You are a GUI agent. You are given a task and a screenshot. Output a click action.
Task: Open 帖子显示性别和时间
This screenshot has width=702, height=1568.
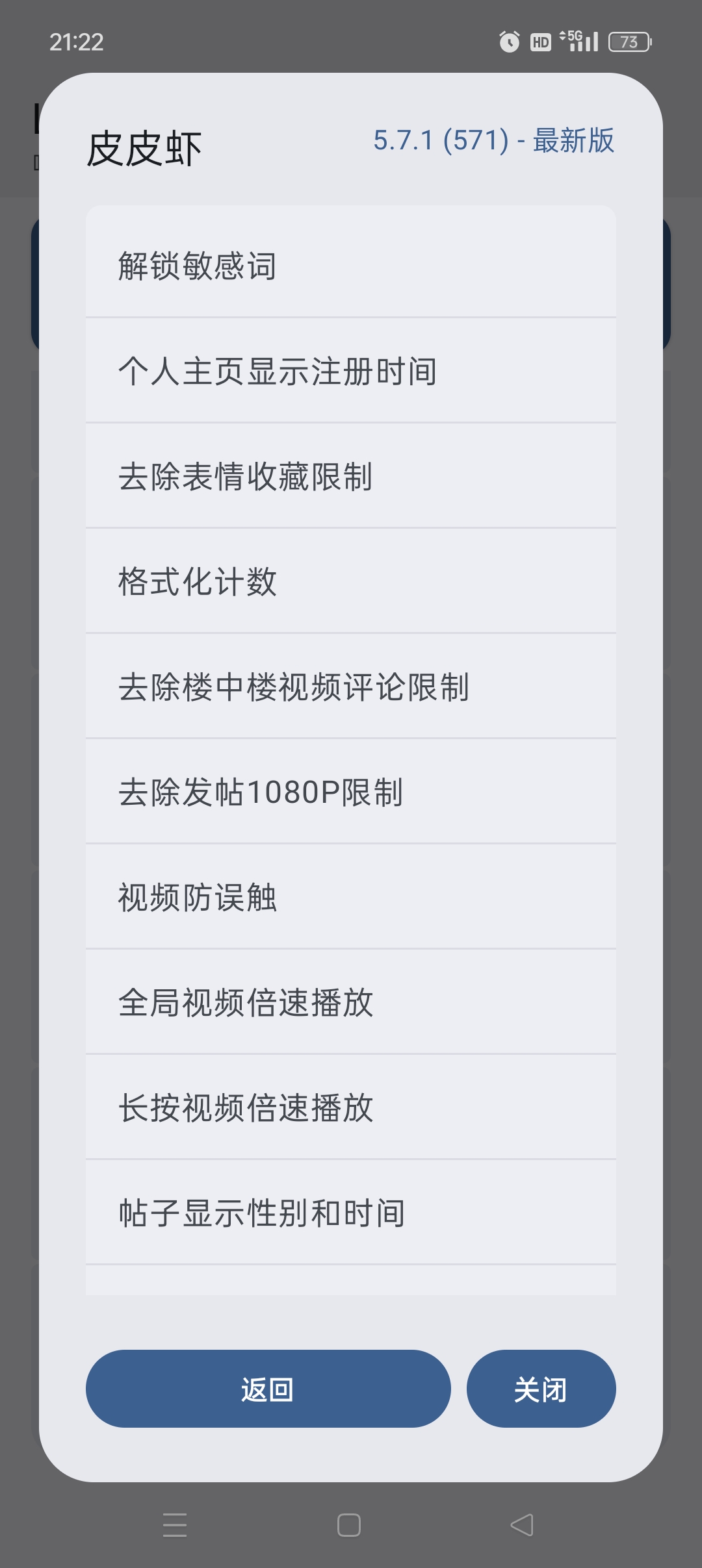(351, 1213)
